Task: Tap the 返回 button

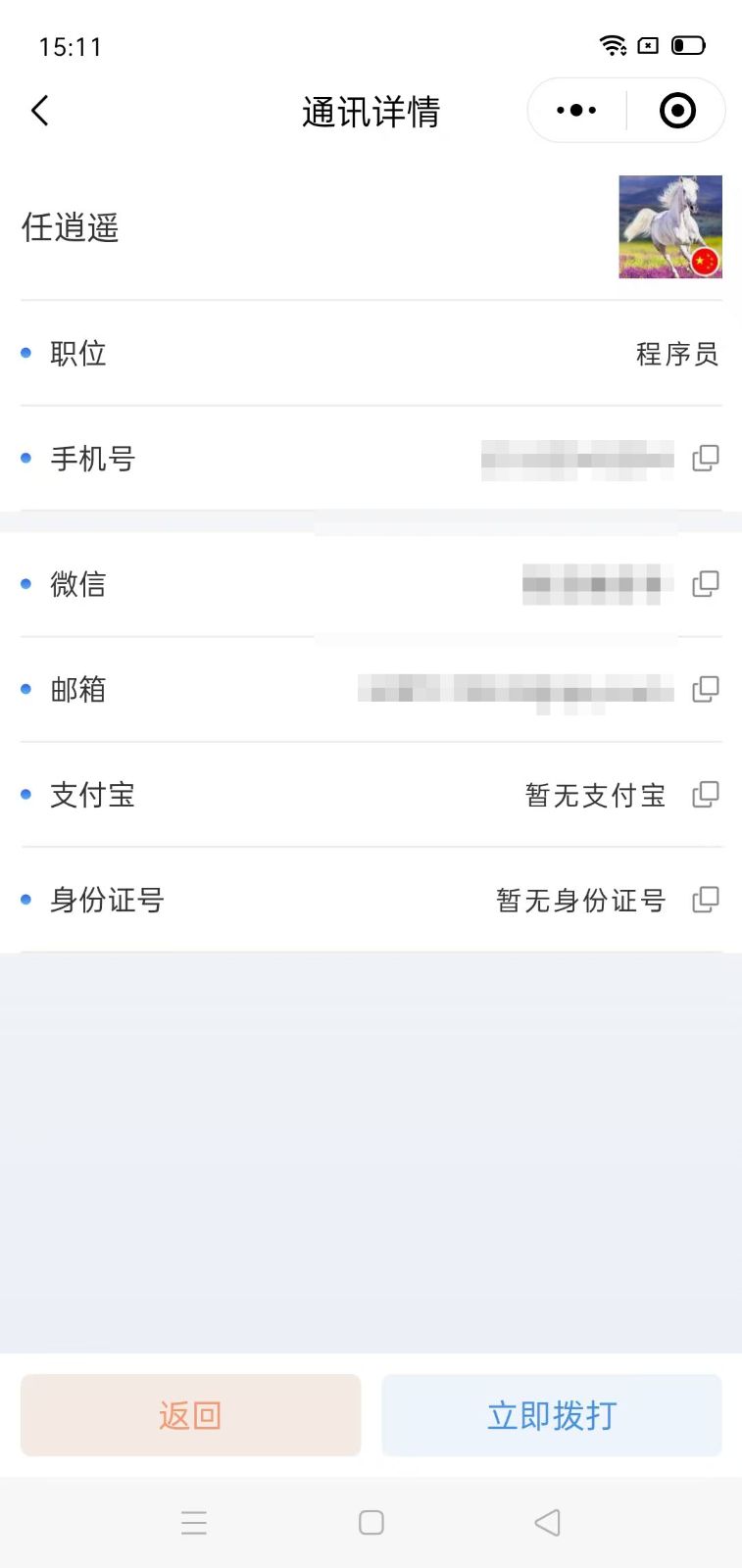Action: click(190, 1415)
